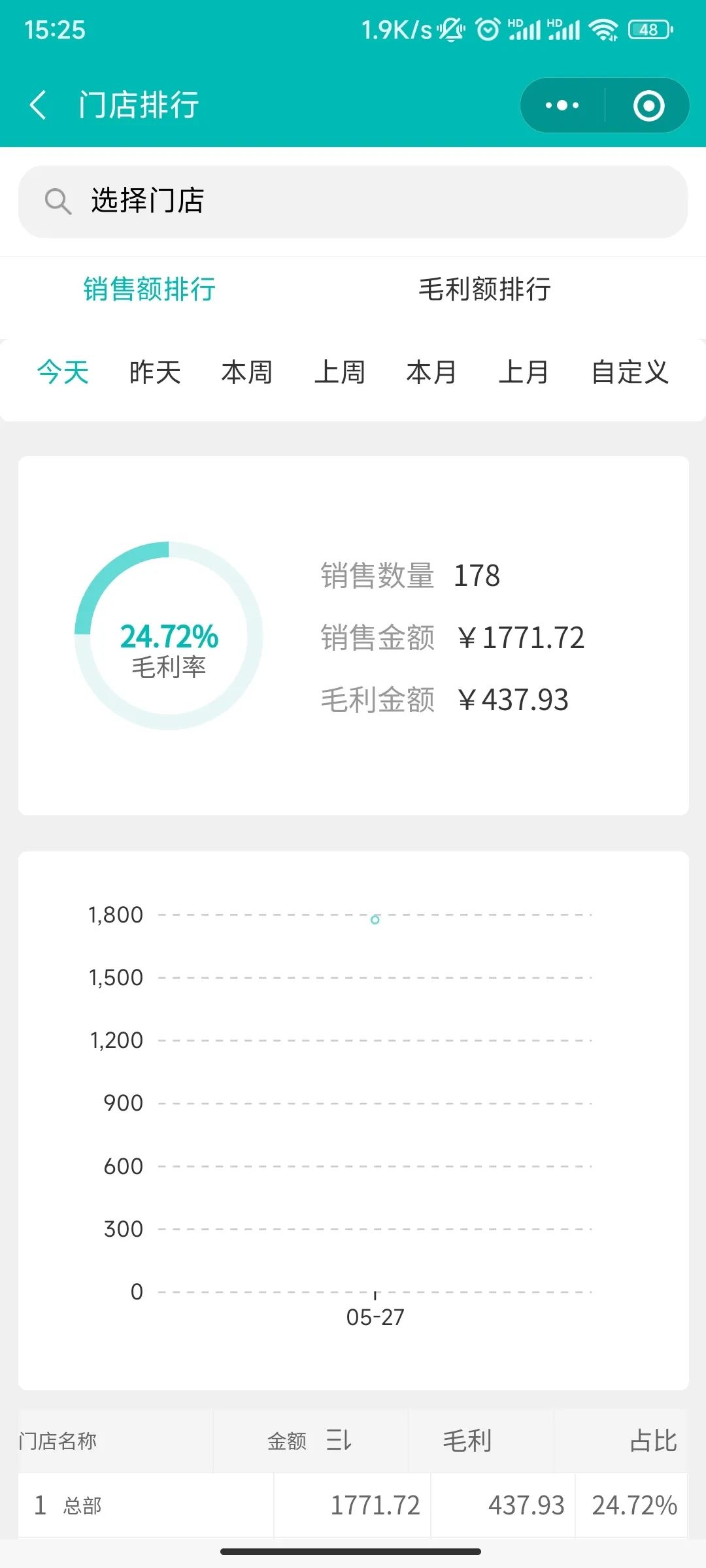Filter by 本月
The height and width of the screenshot is (1568, 706).
(431, 372)
